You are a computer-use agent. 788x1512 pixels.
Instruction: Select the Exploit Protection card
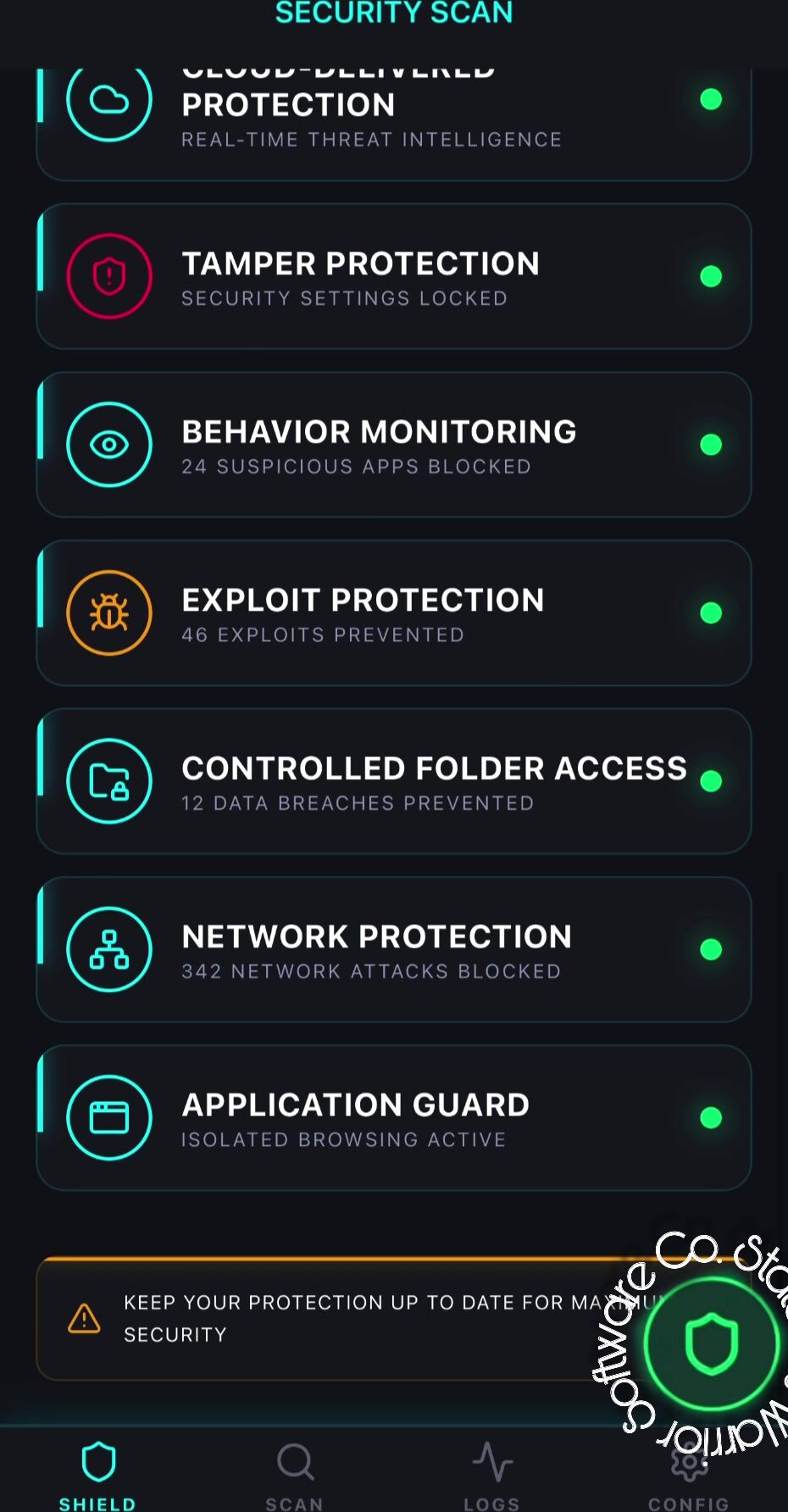(x=393, y=613)
